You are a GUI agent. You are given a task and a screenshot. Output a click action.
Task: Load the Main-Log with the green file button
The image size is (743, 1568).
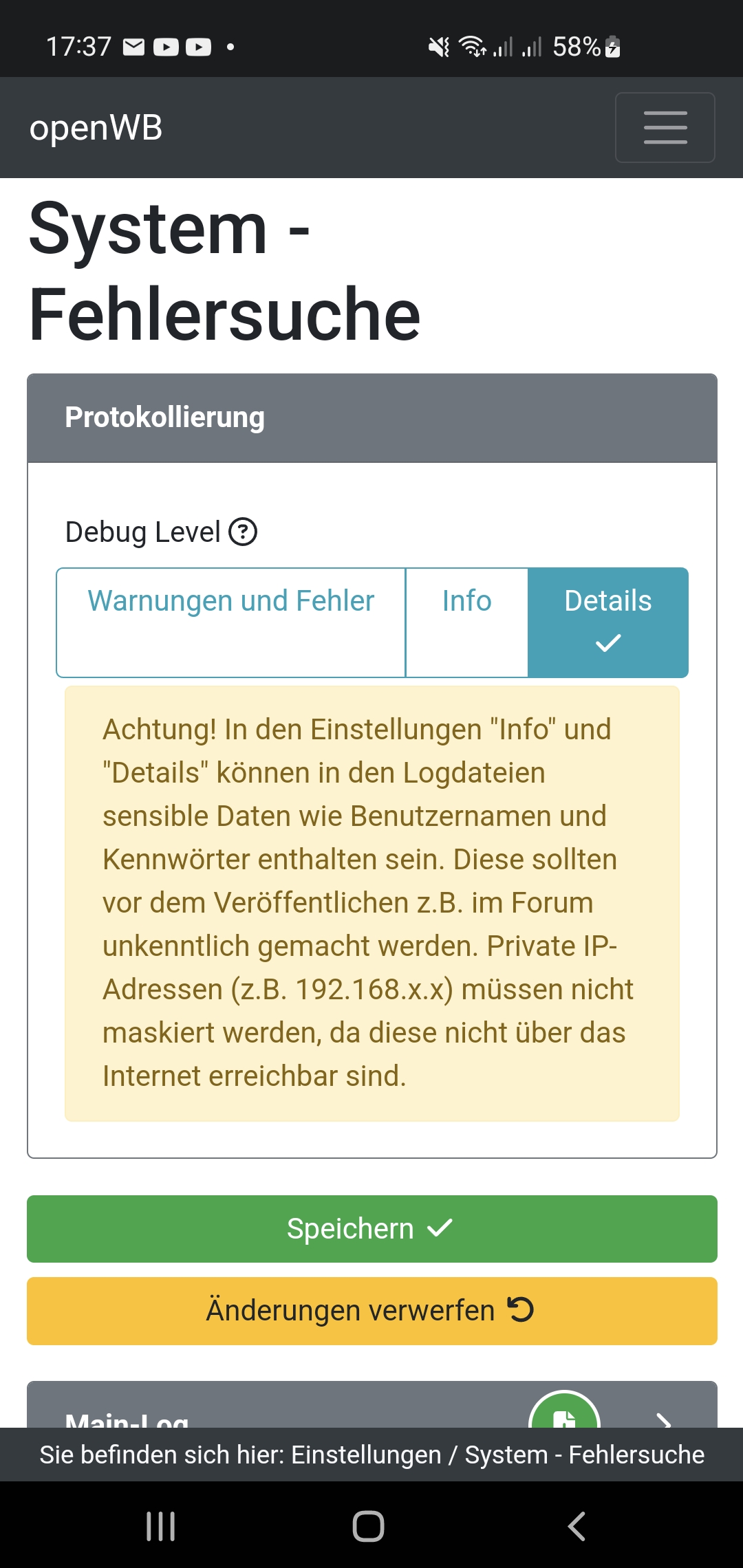coord(564,1413)
